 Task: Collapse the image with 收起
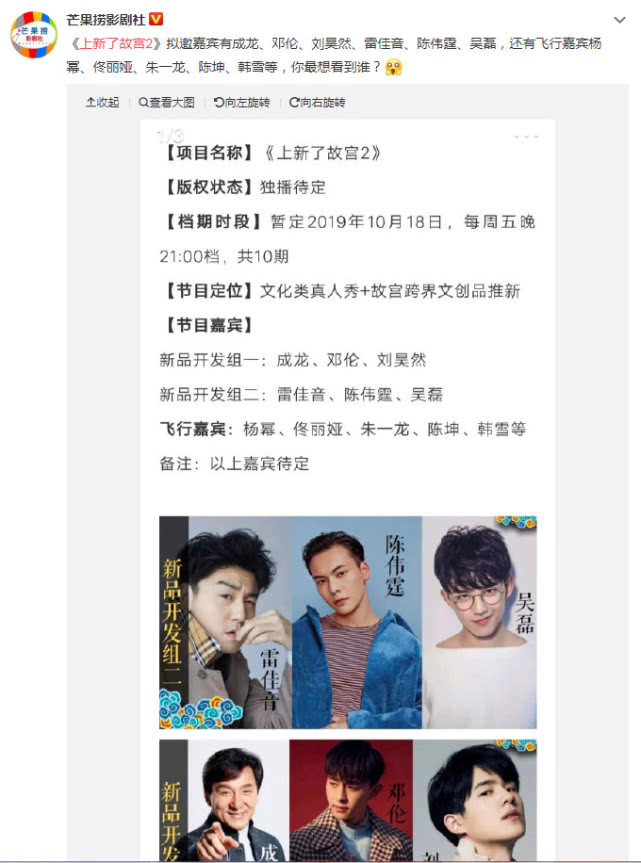pyautogui.click(x=102, y=102)
